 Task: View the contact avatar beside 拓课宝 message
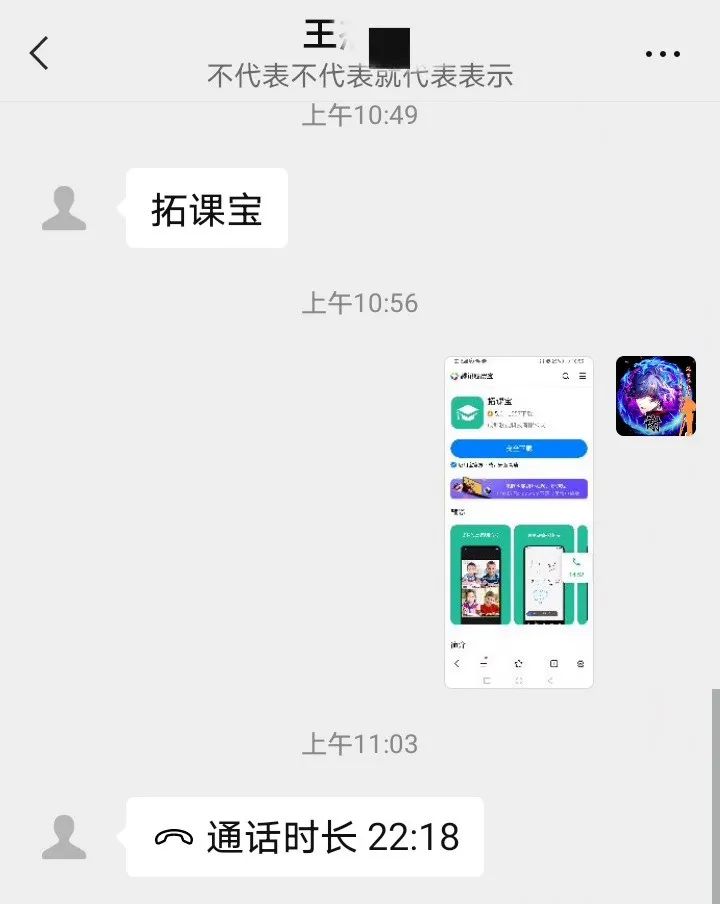tap(64, 208)
